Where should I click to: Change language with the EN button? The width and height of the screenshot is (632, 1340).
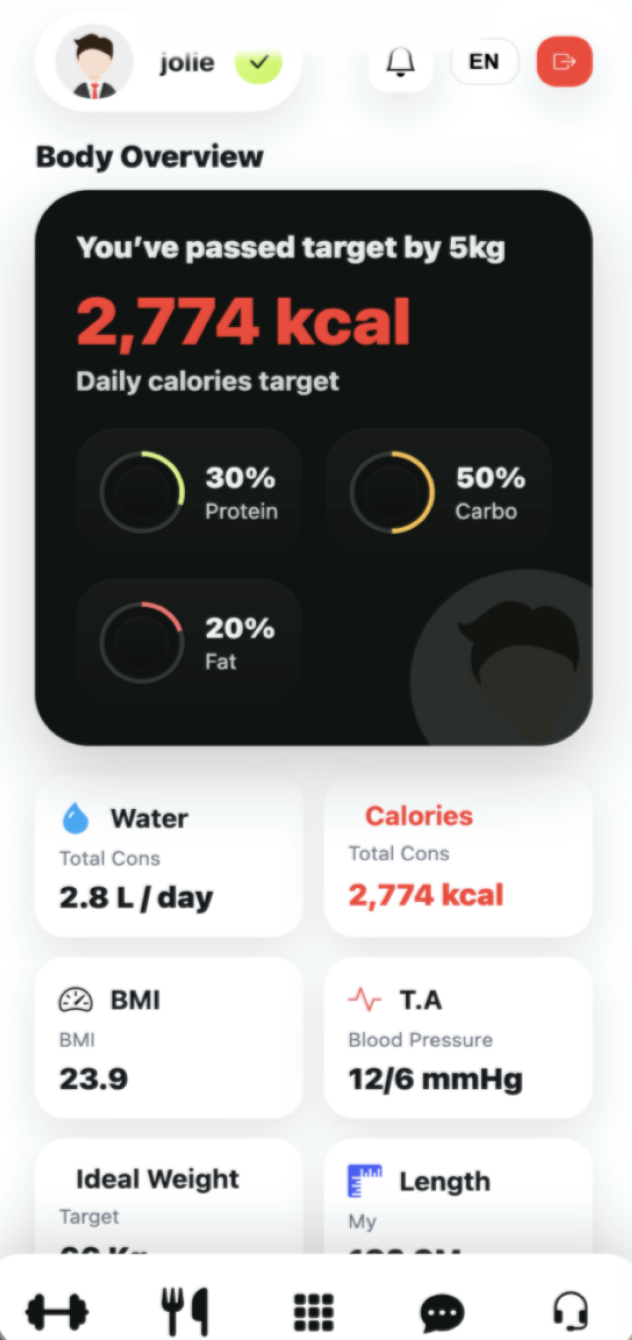click(x=484, y=62)
